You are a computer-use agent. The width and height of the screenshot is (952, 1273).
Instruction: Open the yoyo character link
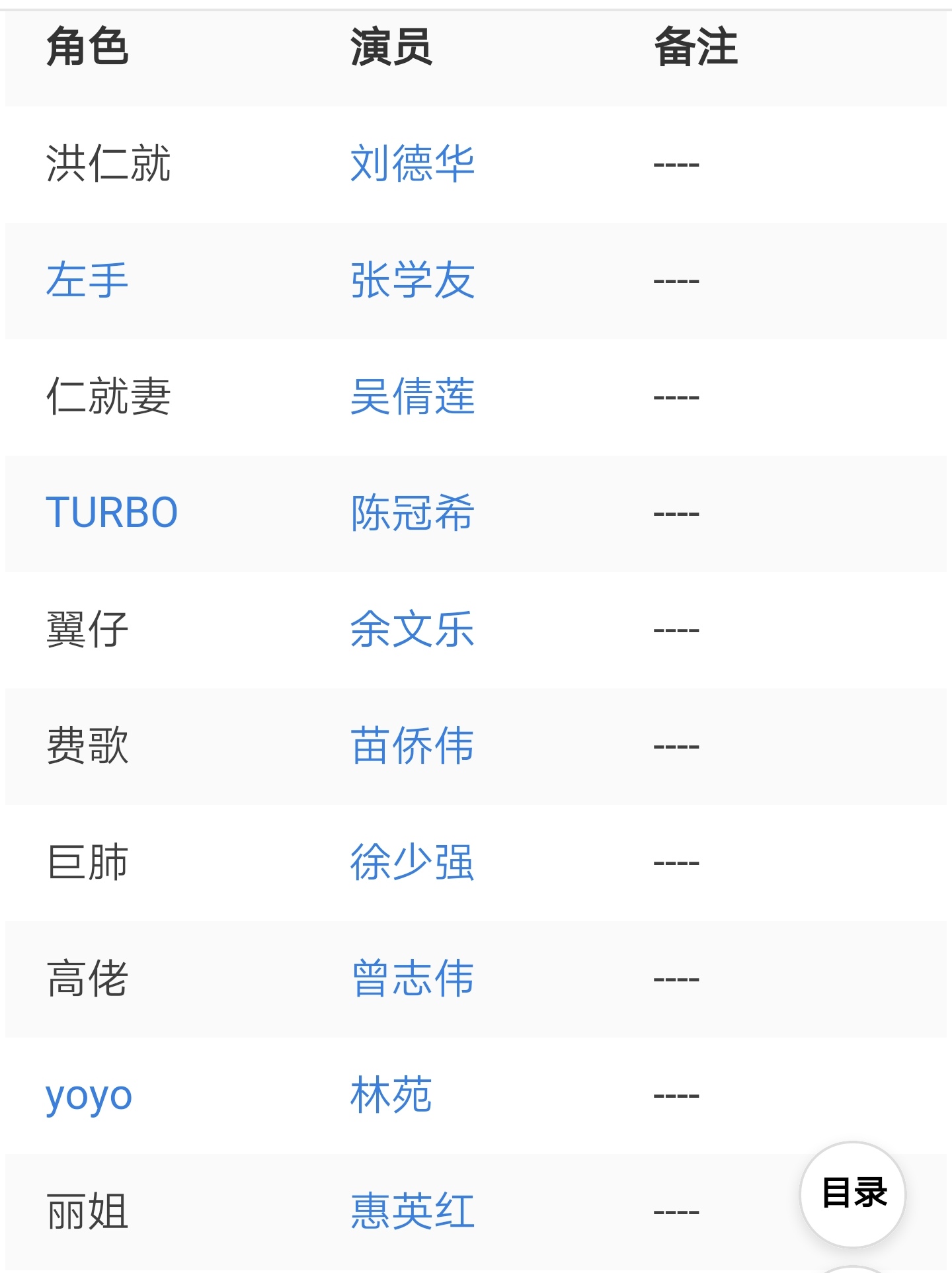89,1096
